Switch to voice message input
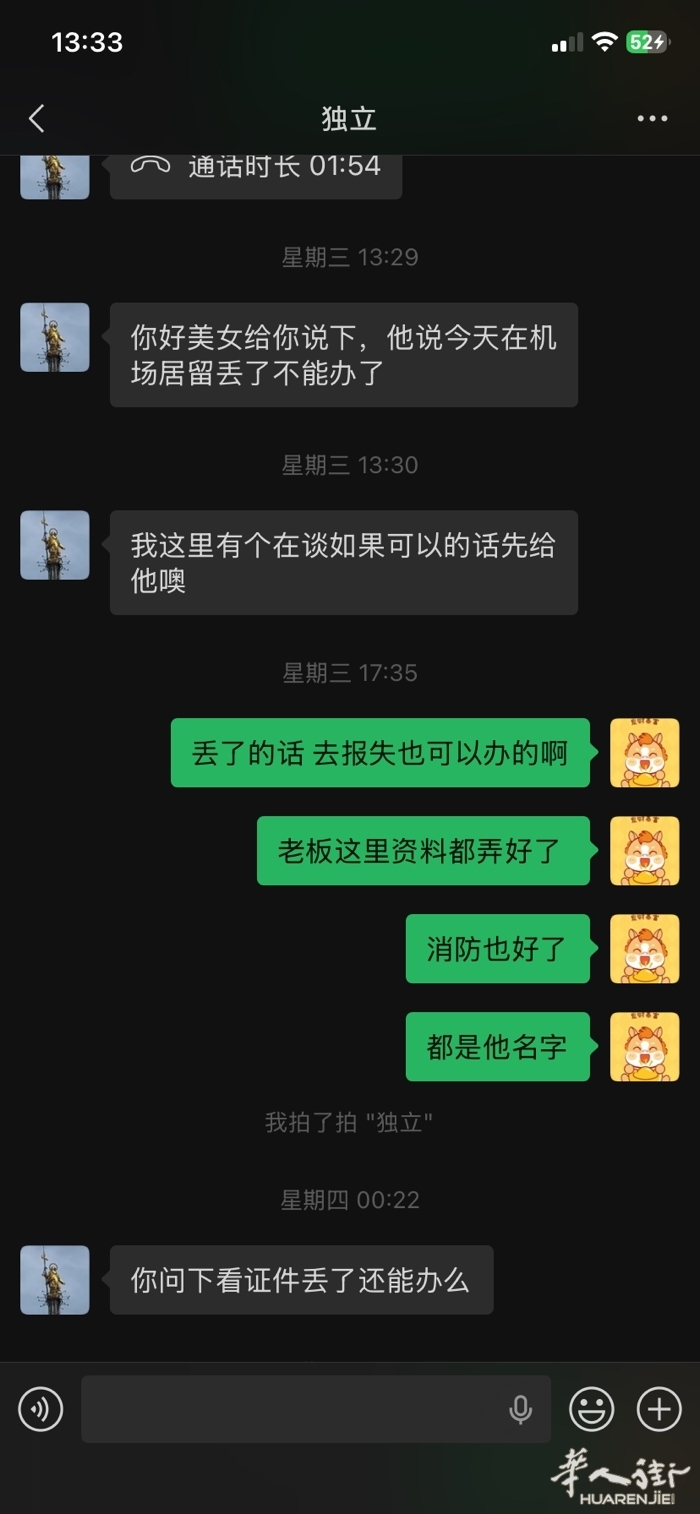The width and height of the screenshot is (700, 1514). tap(41, 1409)
